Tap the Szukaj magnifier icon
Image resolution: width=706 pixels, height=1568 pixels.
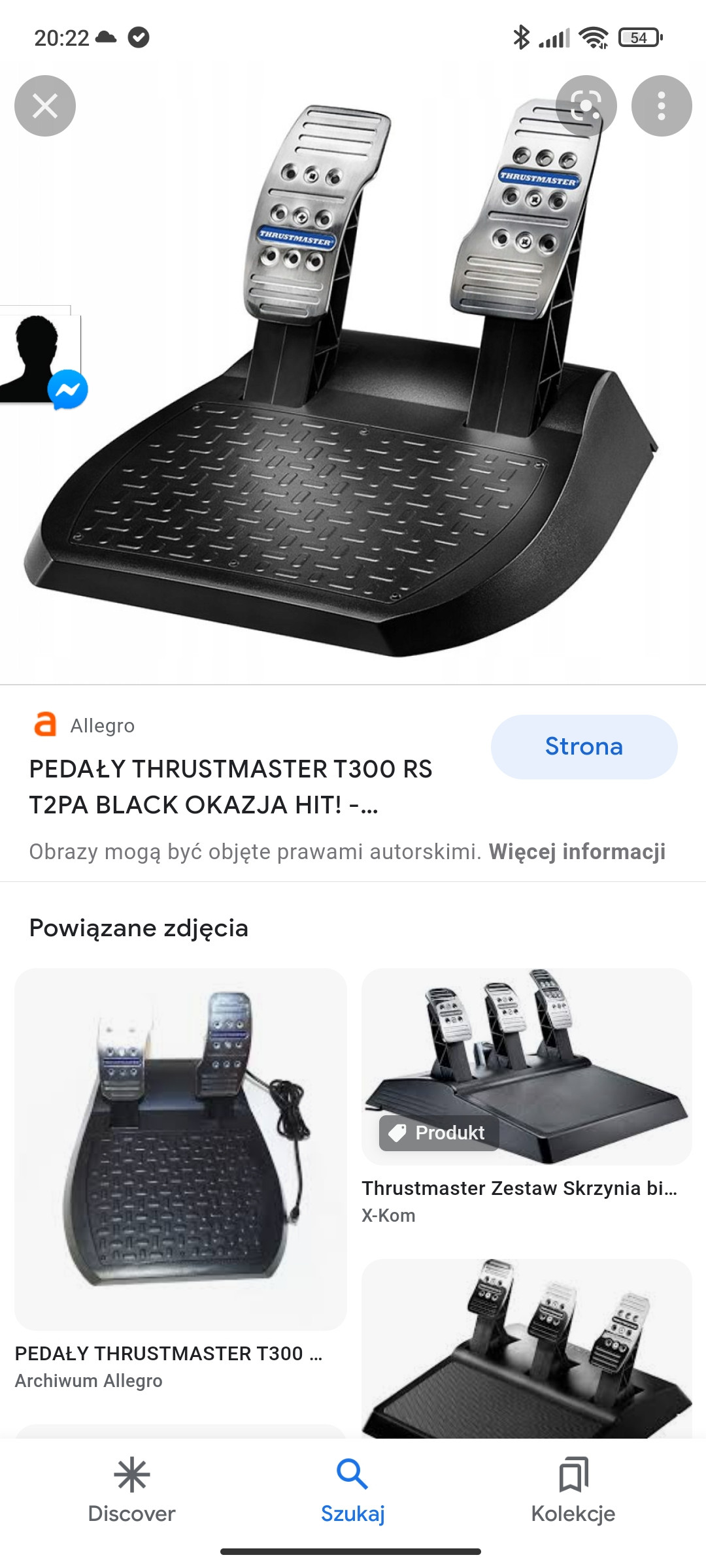[352, 1474]
